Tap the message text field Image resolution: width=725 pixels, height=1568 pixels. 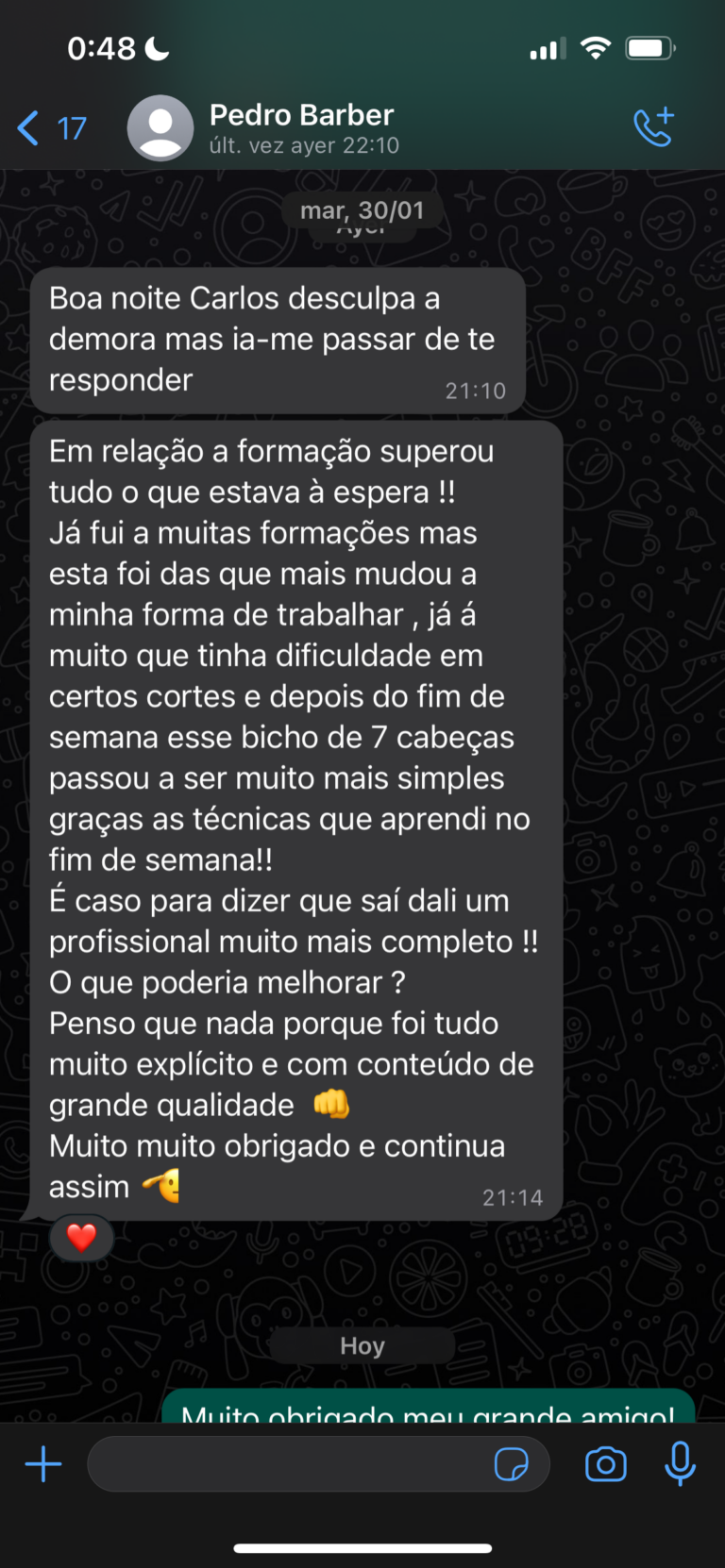pos(283,1464)
